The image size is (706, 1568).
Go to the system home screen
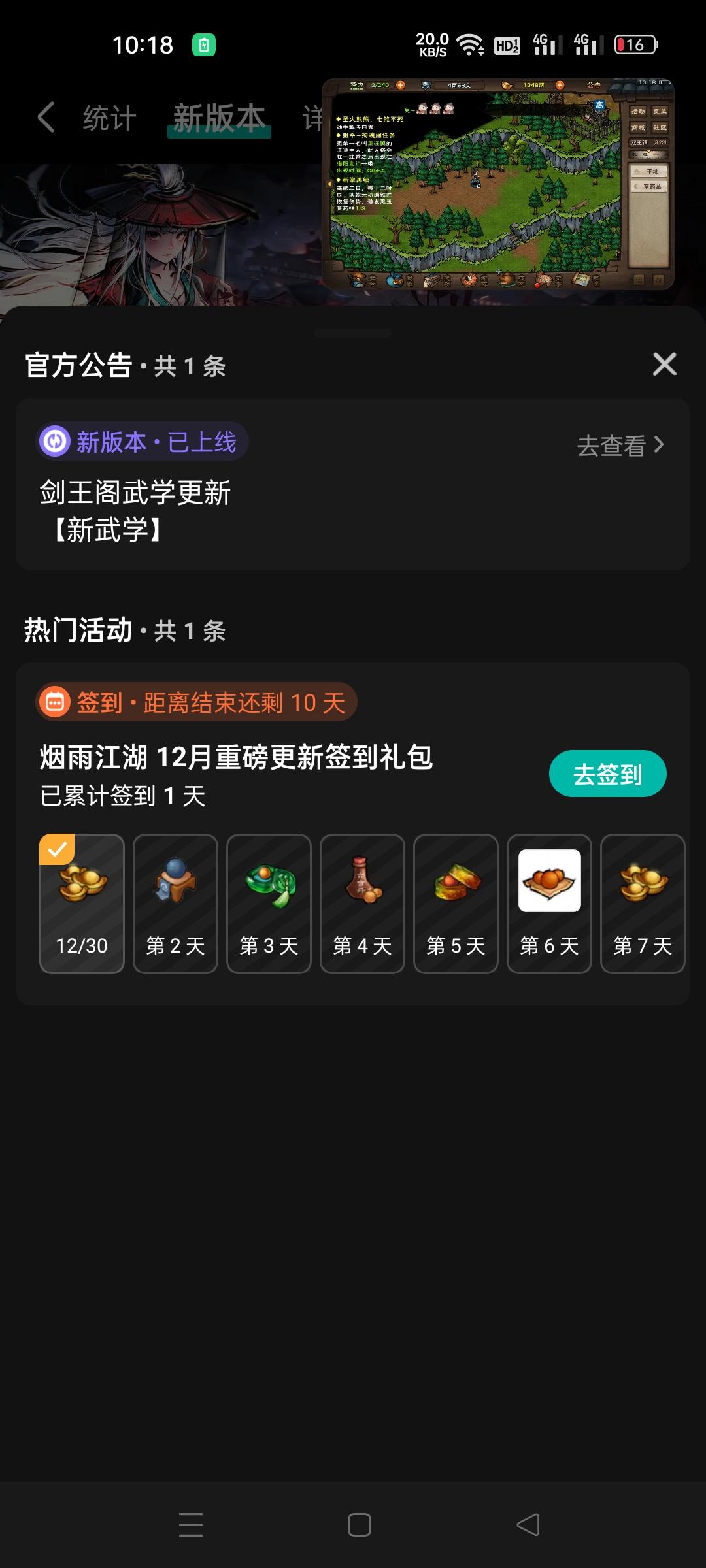click(359, 1525)
